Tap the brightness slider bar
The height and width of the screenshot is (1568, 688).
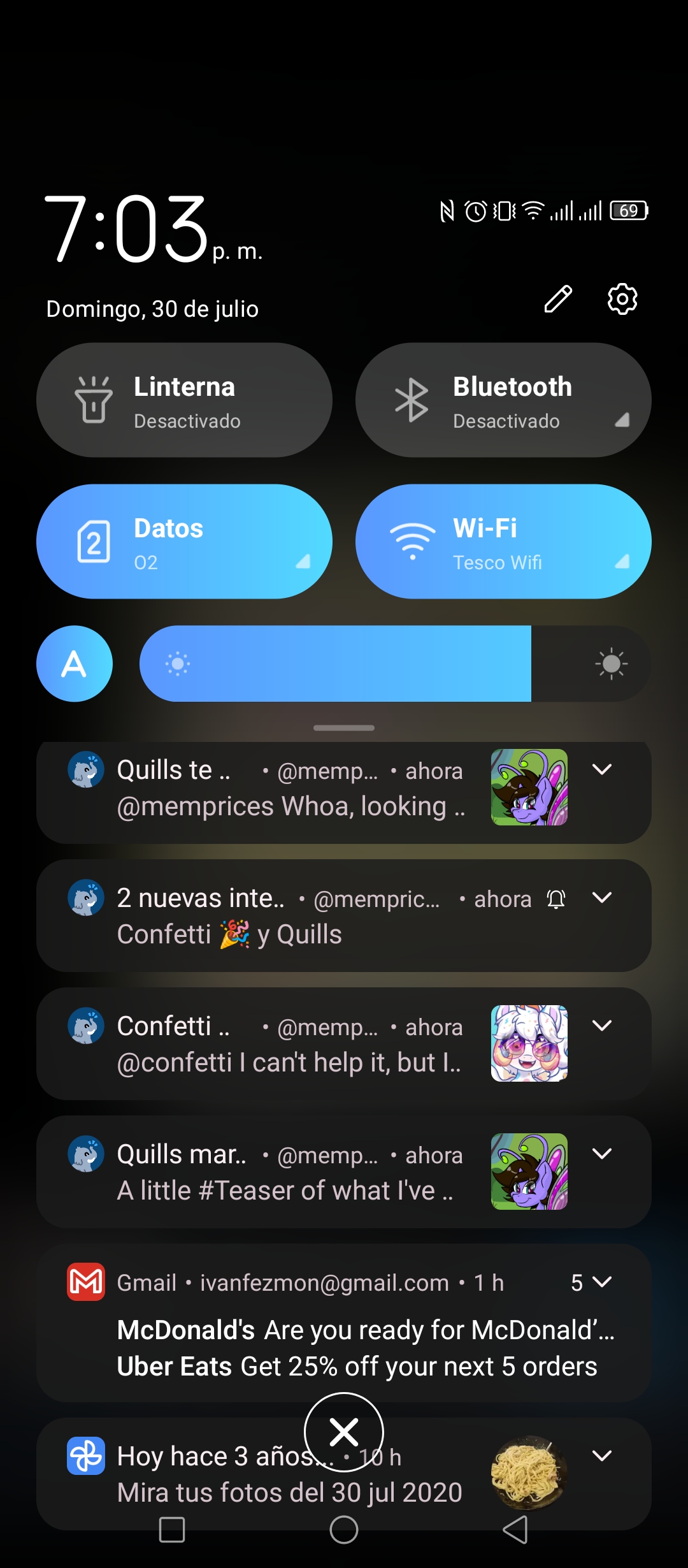click(395, 664)
